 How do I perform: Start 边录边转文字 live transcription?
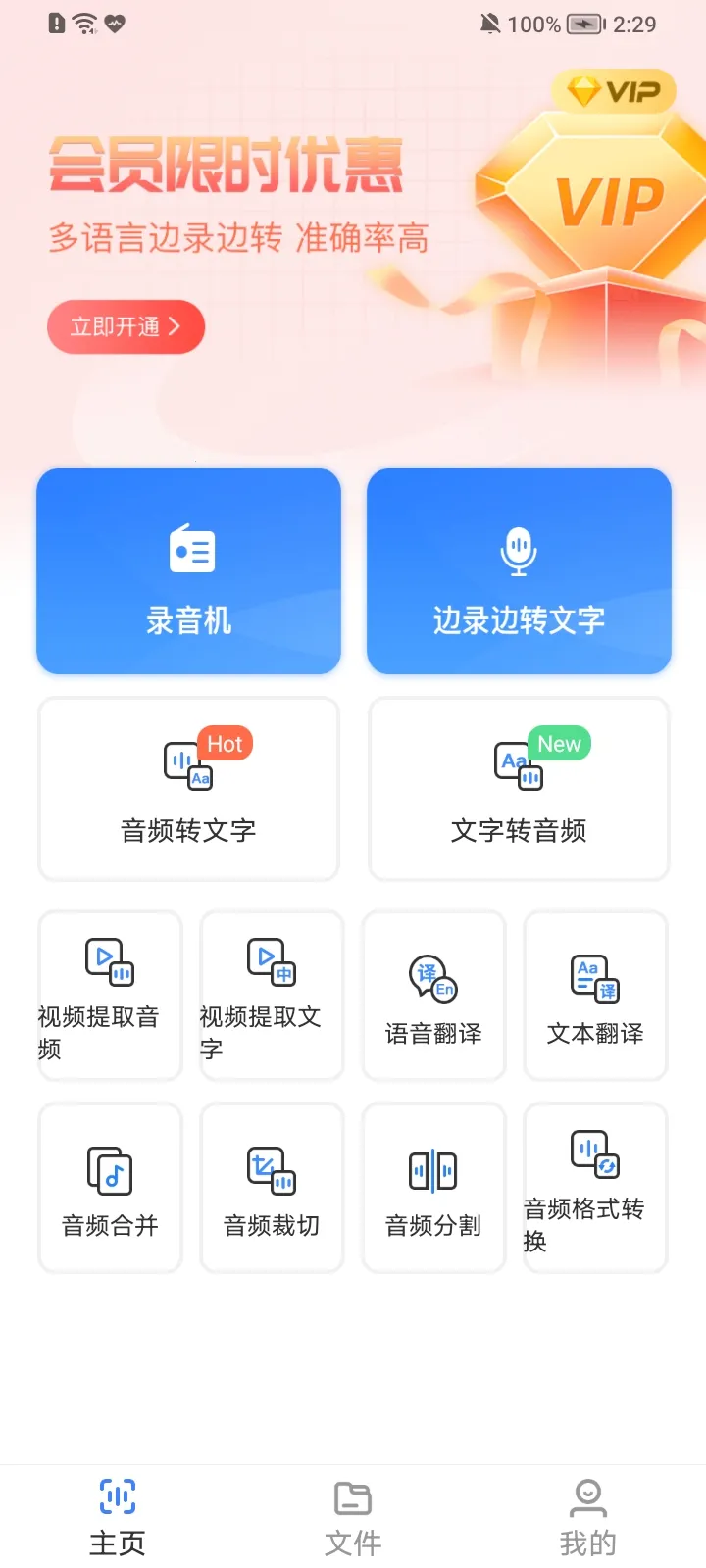point(518,571)
